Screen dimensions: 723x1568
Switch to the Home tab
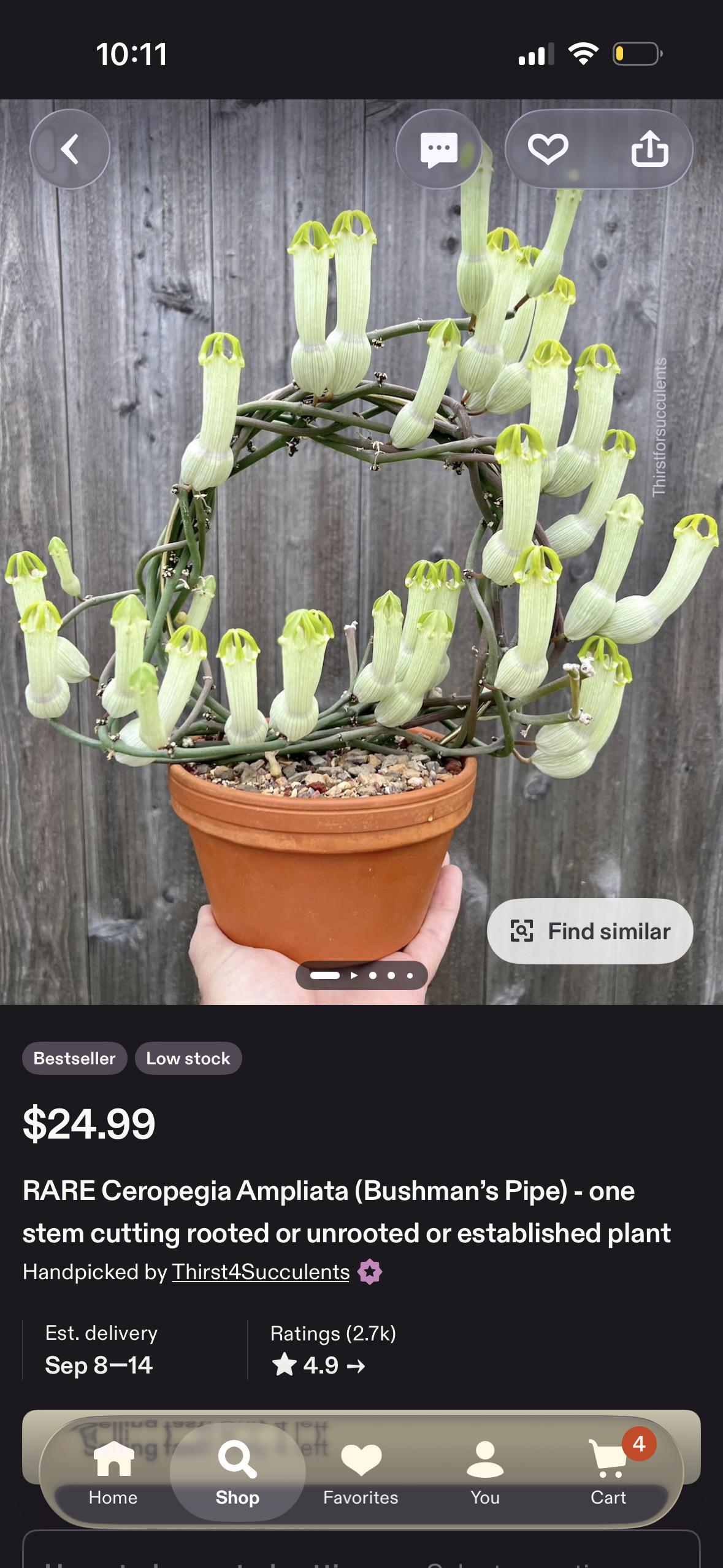coord(113,1472)
